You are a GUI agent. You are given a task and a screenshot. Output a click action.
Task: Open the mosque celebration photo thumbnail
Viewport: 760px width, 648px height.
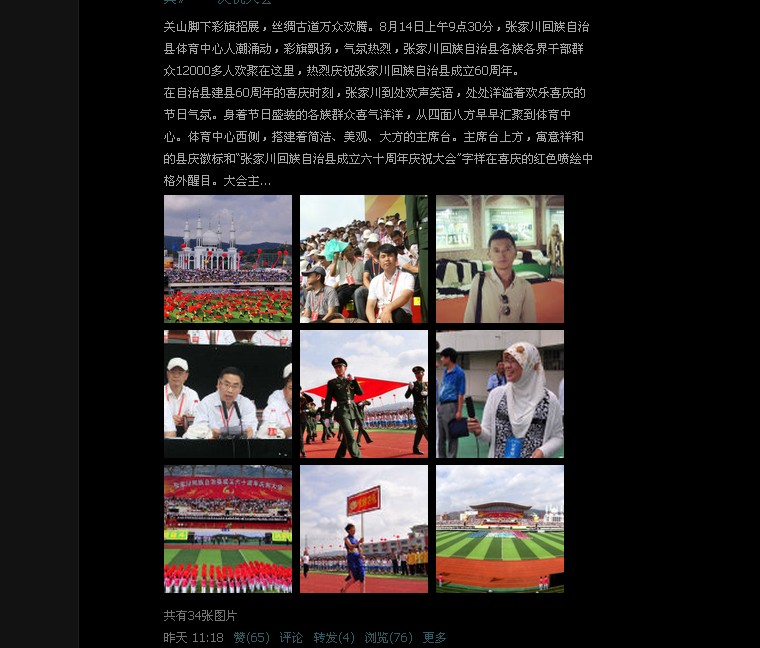click(x=228, y=258)
